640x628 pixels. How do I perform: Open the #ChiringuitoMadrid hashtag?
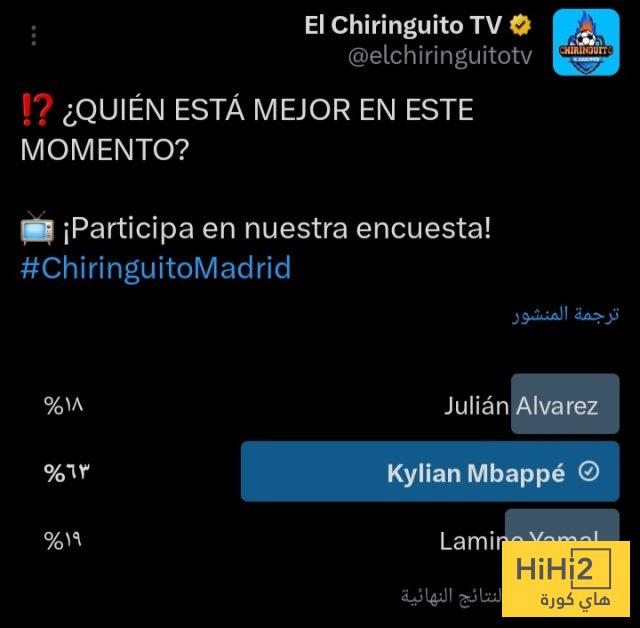tap(156, 268)
